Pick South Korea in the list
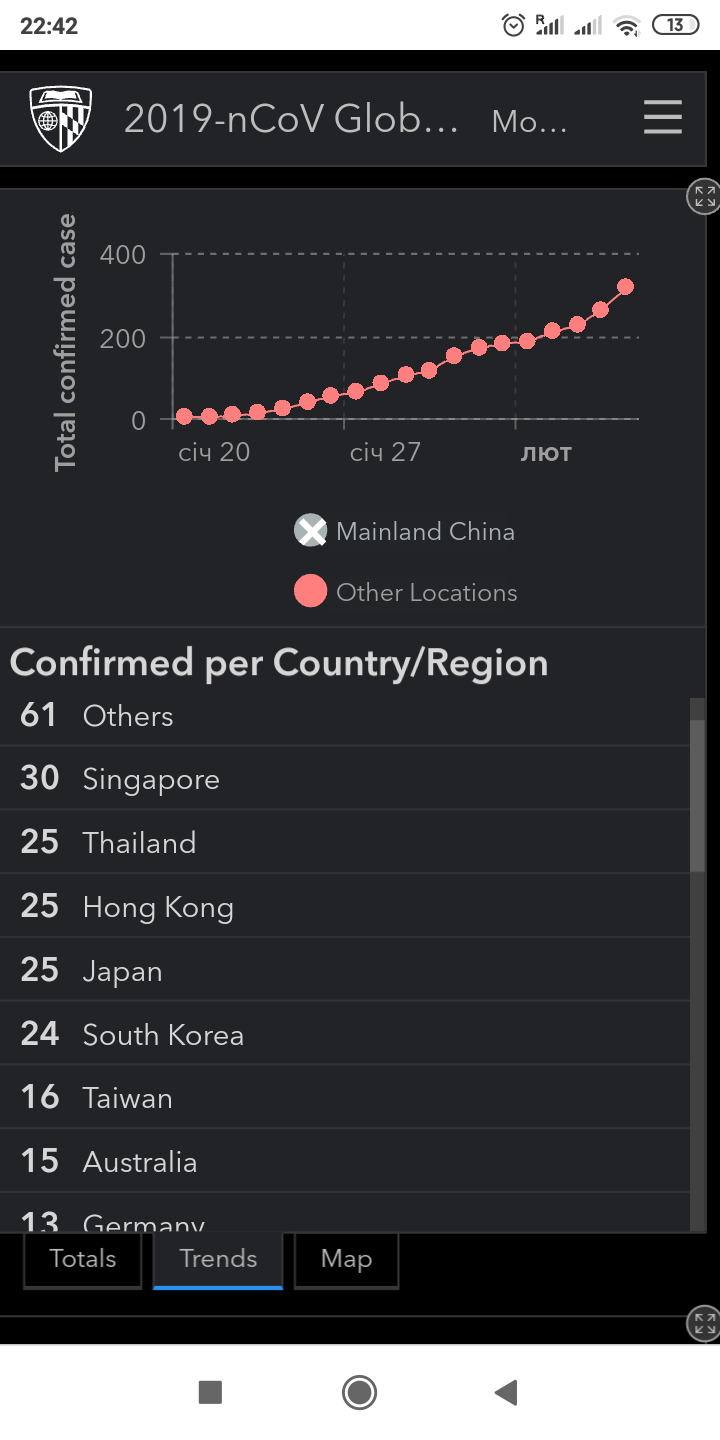This screenshot has height=1440, width=720. 345,1034
